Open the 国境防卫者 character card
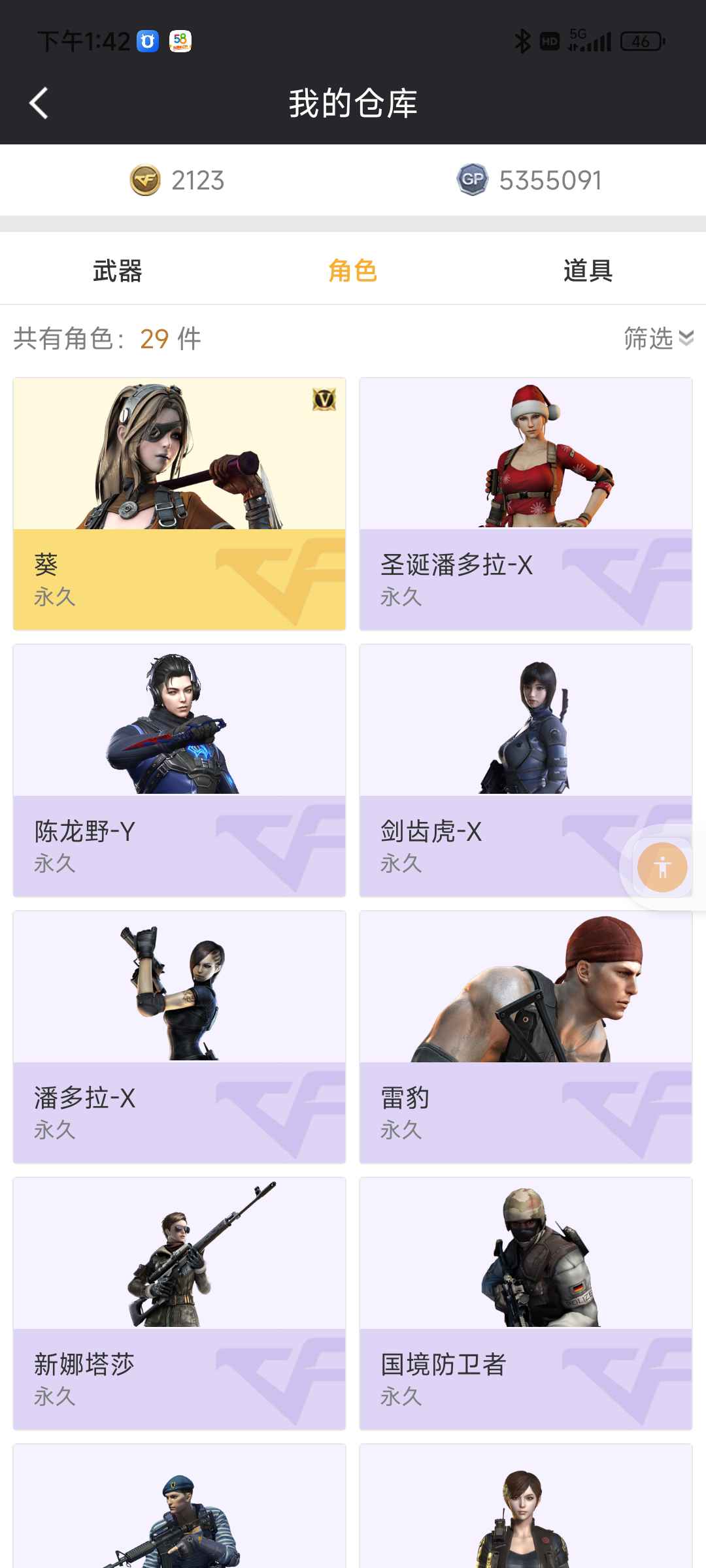The height and width of the screenshot is (1568, 706). pos(526,1303)
